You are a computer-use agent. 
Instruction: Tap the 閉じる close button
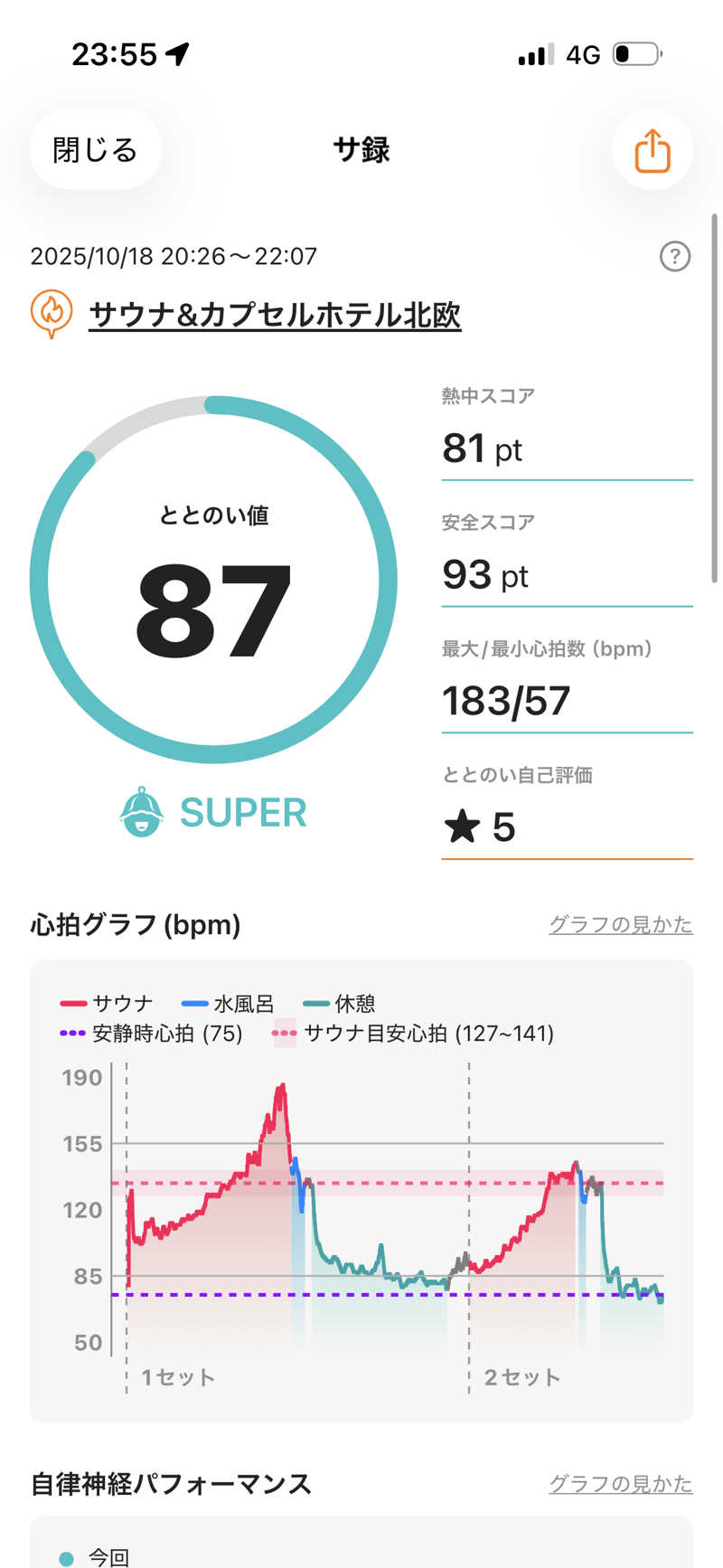coord(95,149)
